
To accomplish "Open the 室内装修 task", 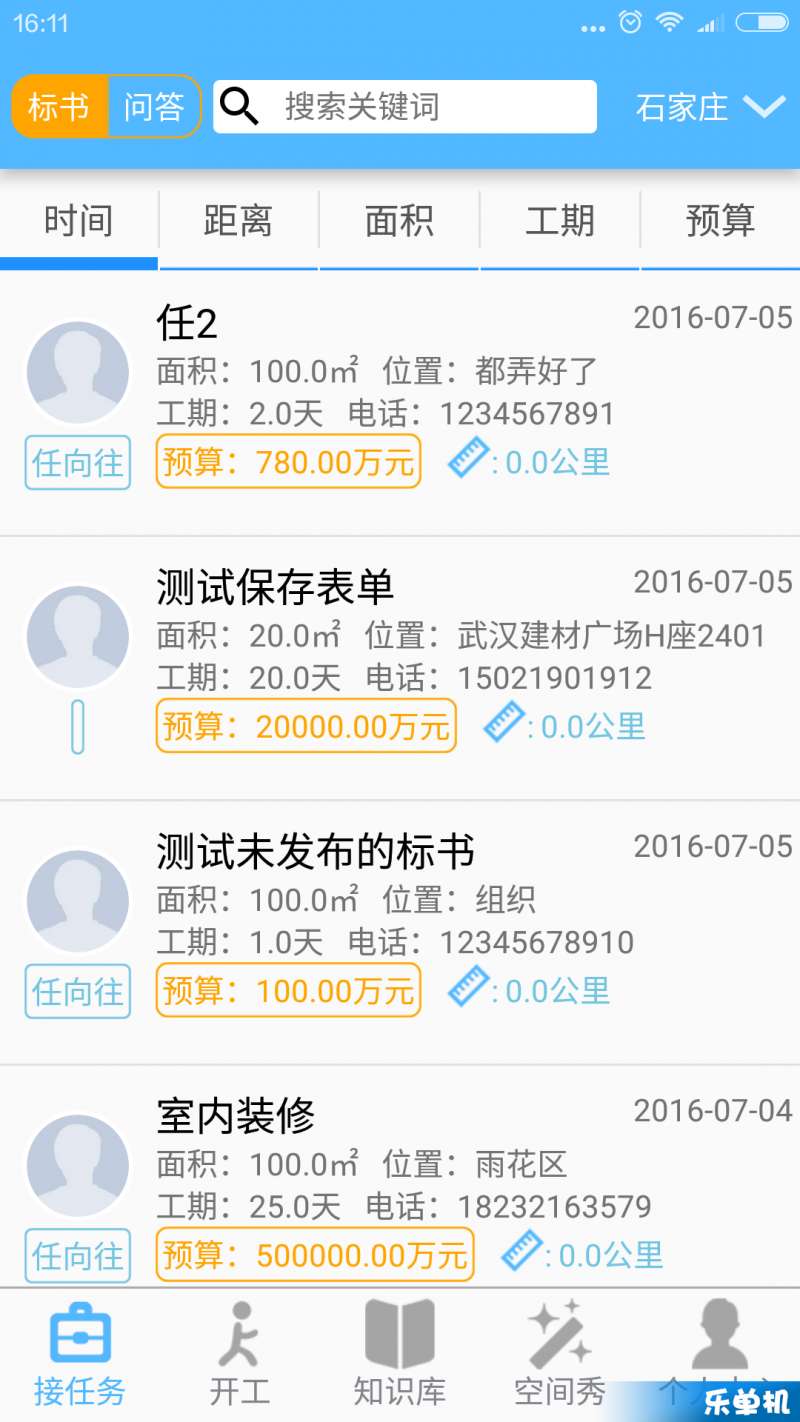I will point(400,1177).
